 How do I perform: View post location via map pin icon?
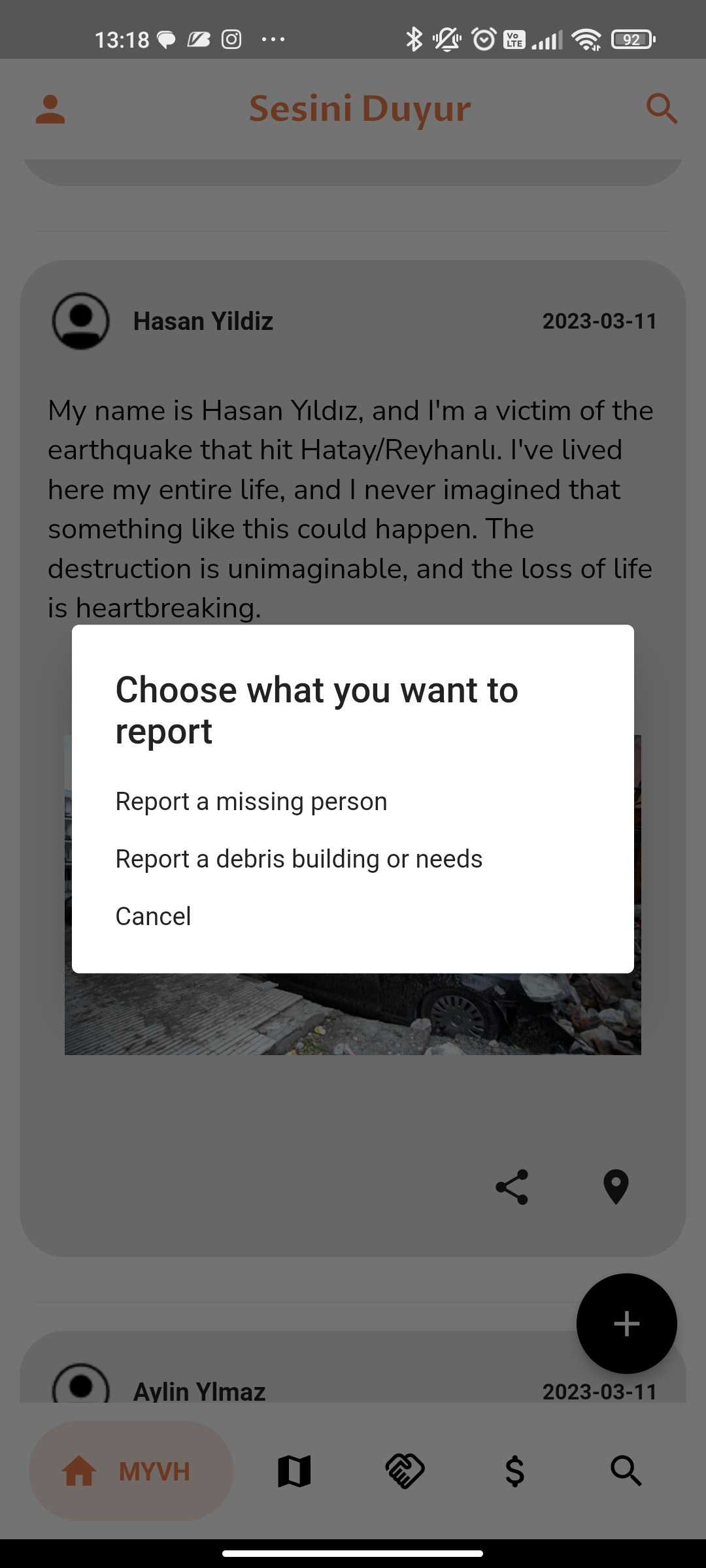[615, 1188]
